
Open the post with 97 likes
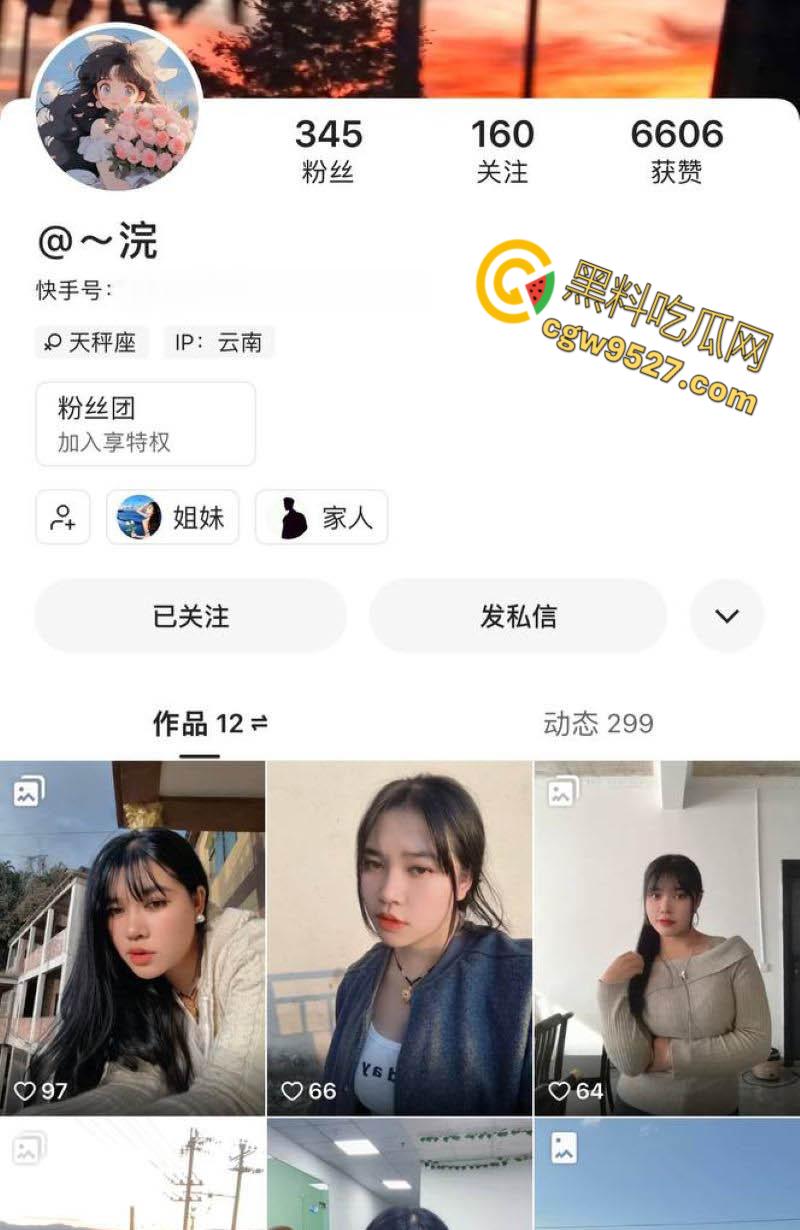(x=132, y=938)
